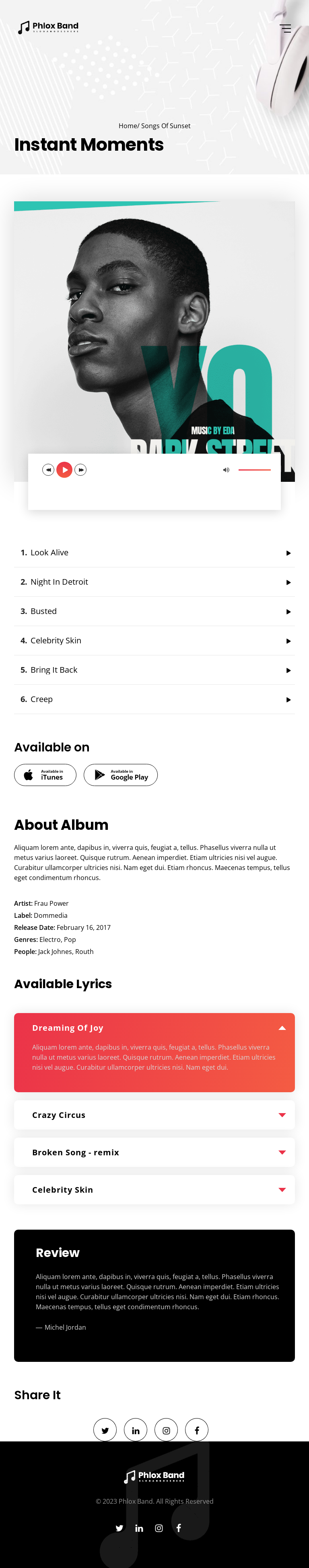
Task: Skip to previous track
Action: 48,469
